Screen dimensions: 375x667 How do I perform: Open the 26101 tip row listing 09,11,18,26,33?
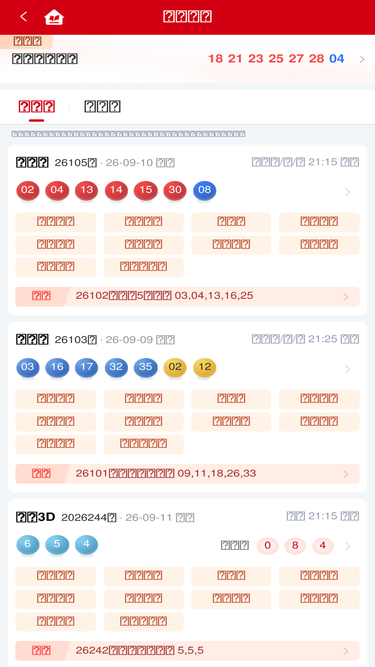(x=187, y=473)
